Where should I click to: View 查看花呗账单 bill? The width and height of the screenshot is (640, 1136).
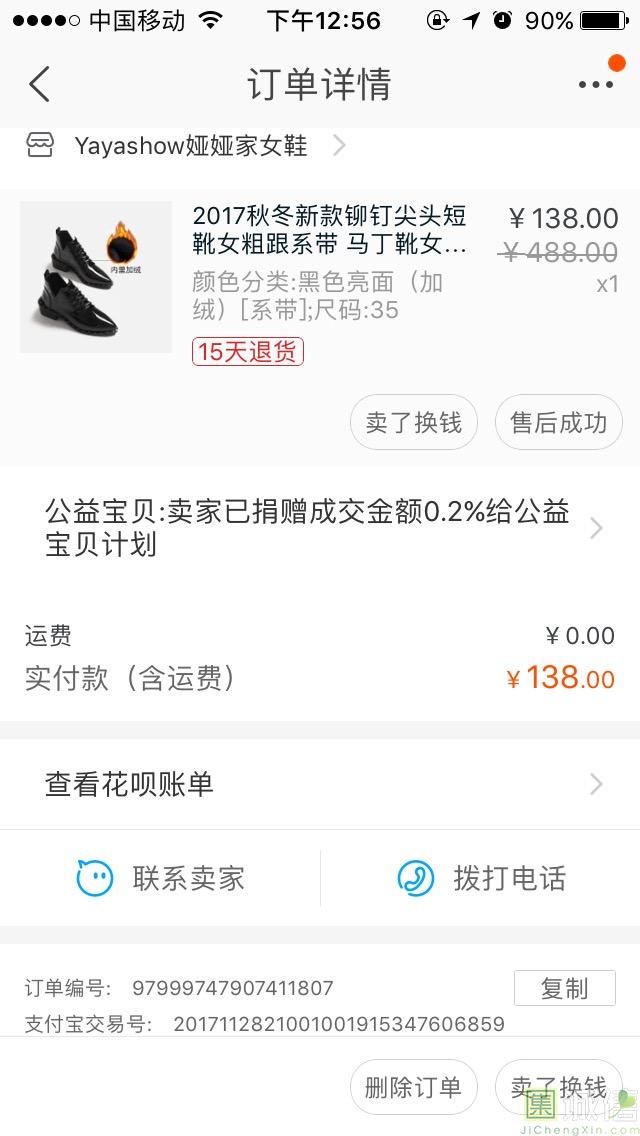[320, 784]
